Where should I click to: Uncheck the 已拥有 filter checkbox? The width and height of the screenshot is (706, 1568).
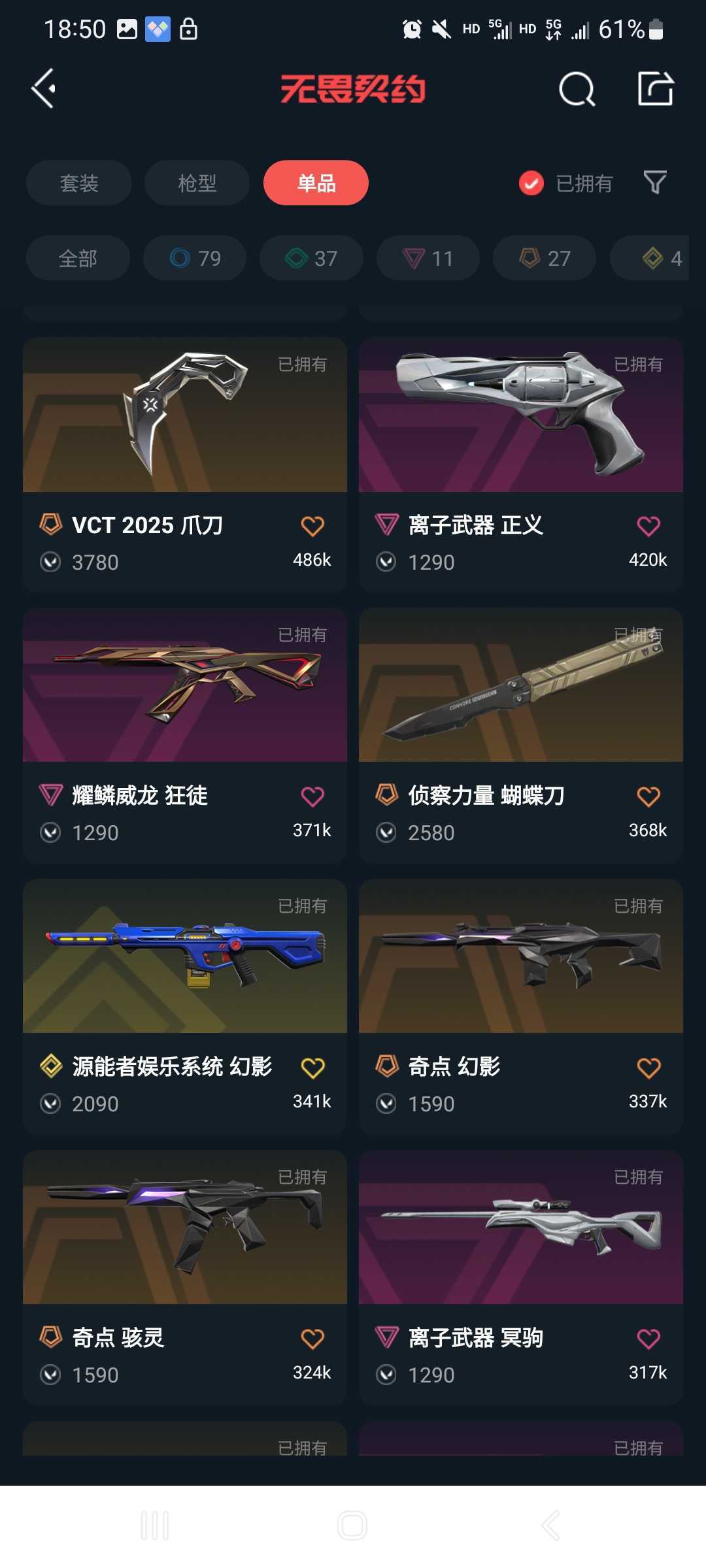(531, 184)
